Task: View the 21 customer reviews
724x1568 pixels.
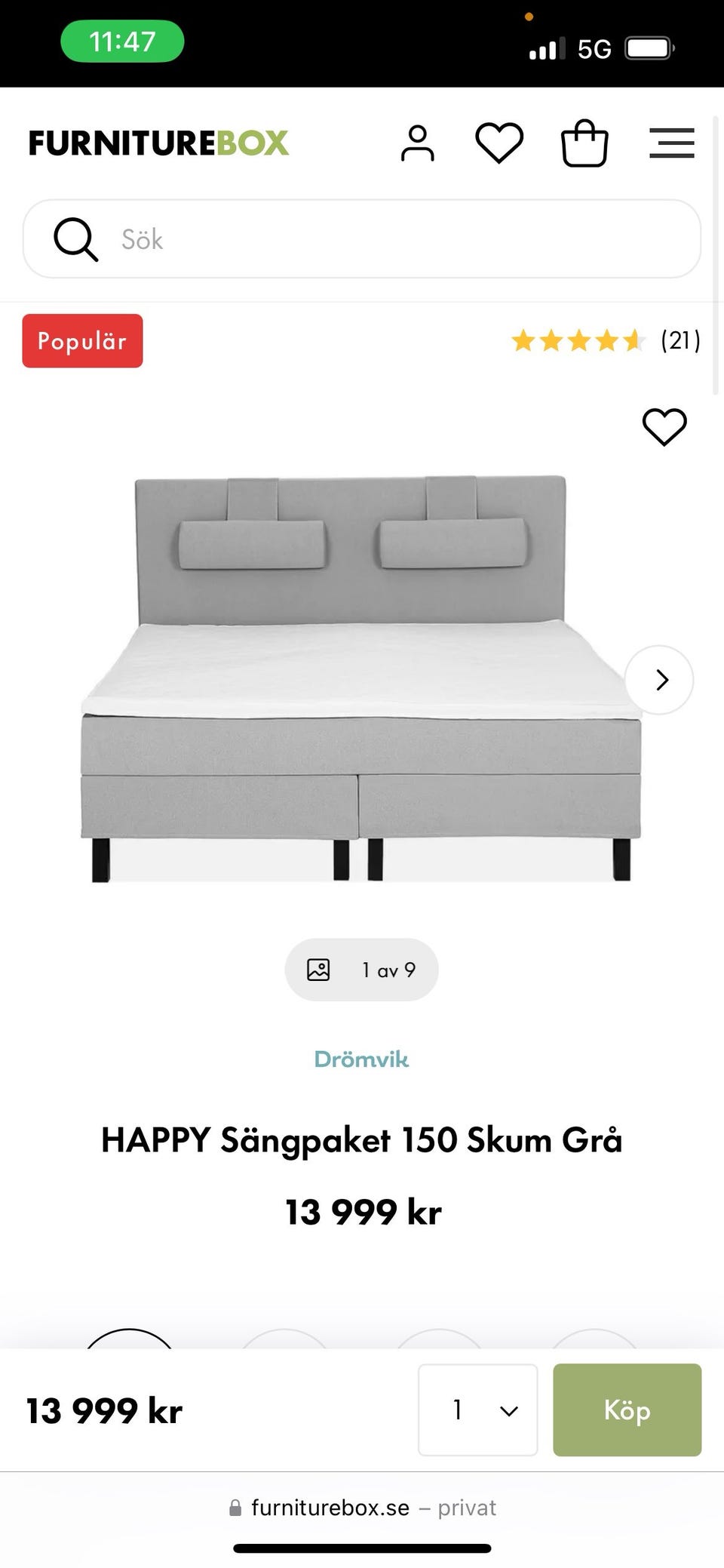Action: [606, 341]
